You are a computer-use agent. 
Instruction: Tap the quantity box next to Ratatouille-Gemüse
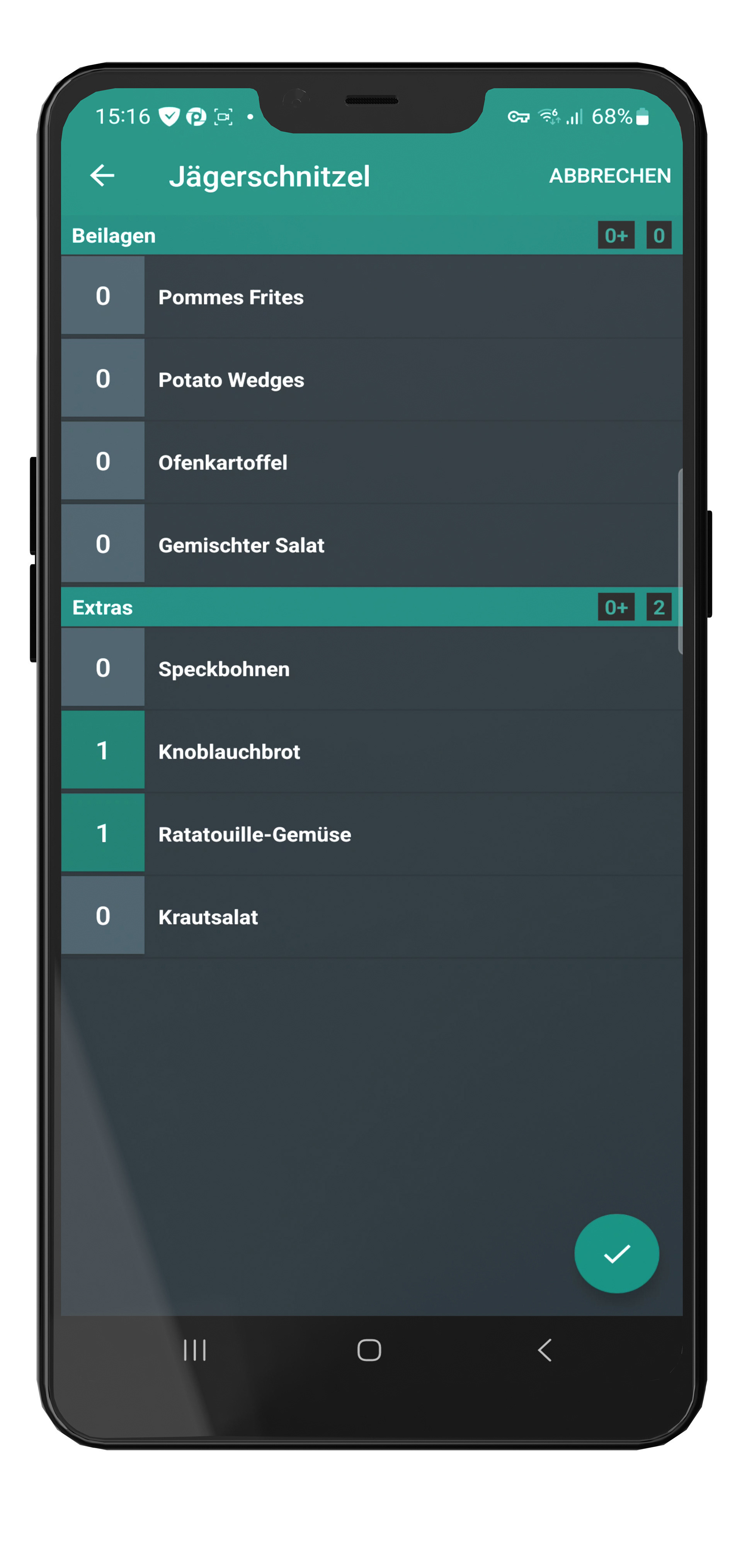[x=102, y=833]
